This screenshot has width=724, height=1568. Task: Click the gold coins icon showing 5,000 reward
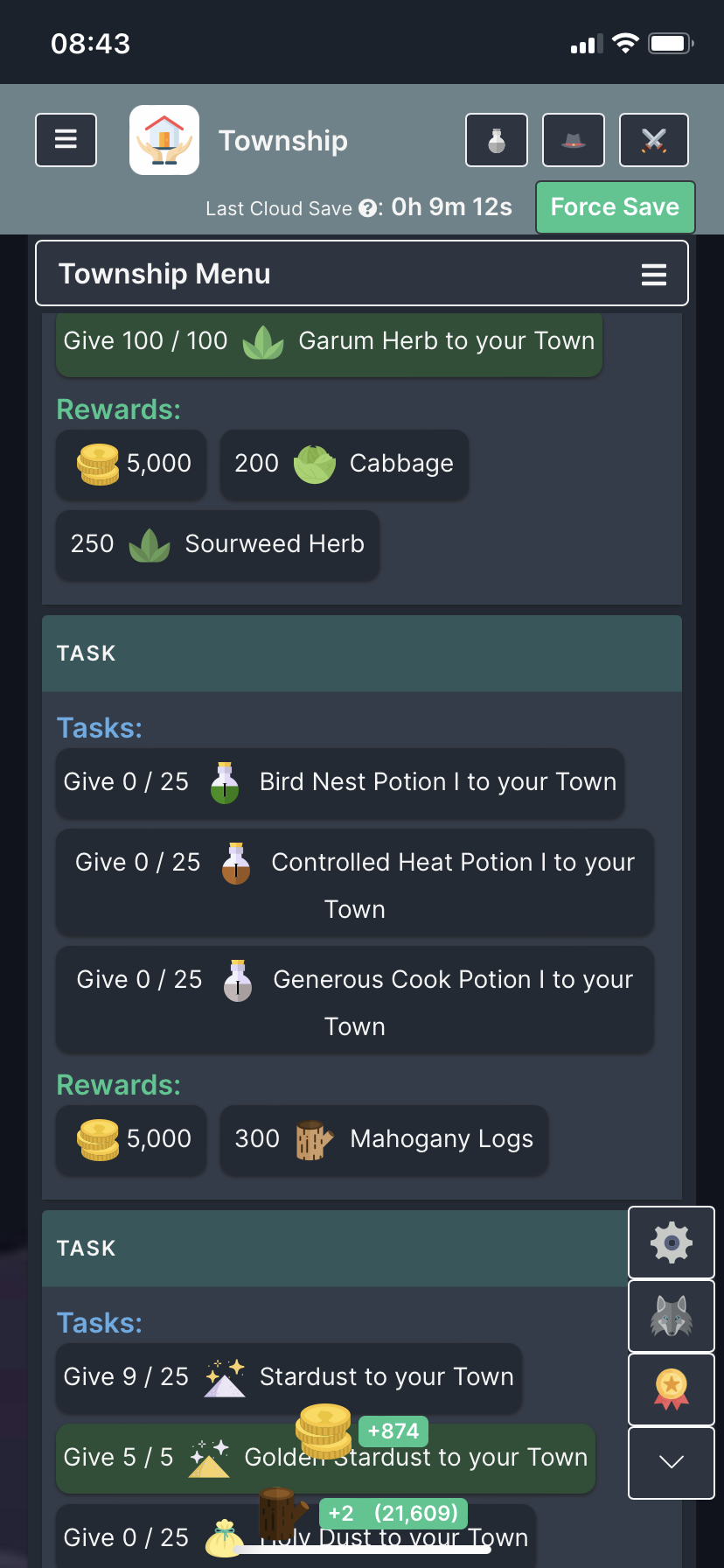tap(99, 465)
